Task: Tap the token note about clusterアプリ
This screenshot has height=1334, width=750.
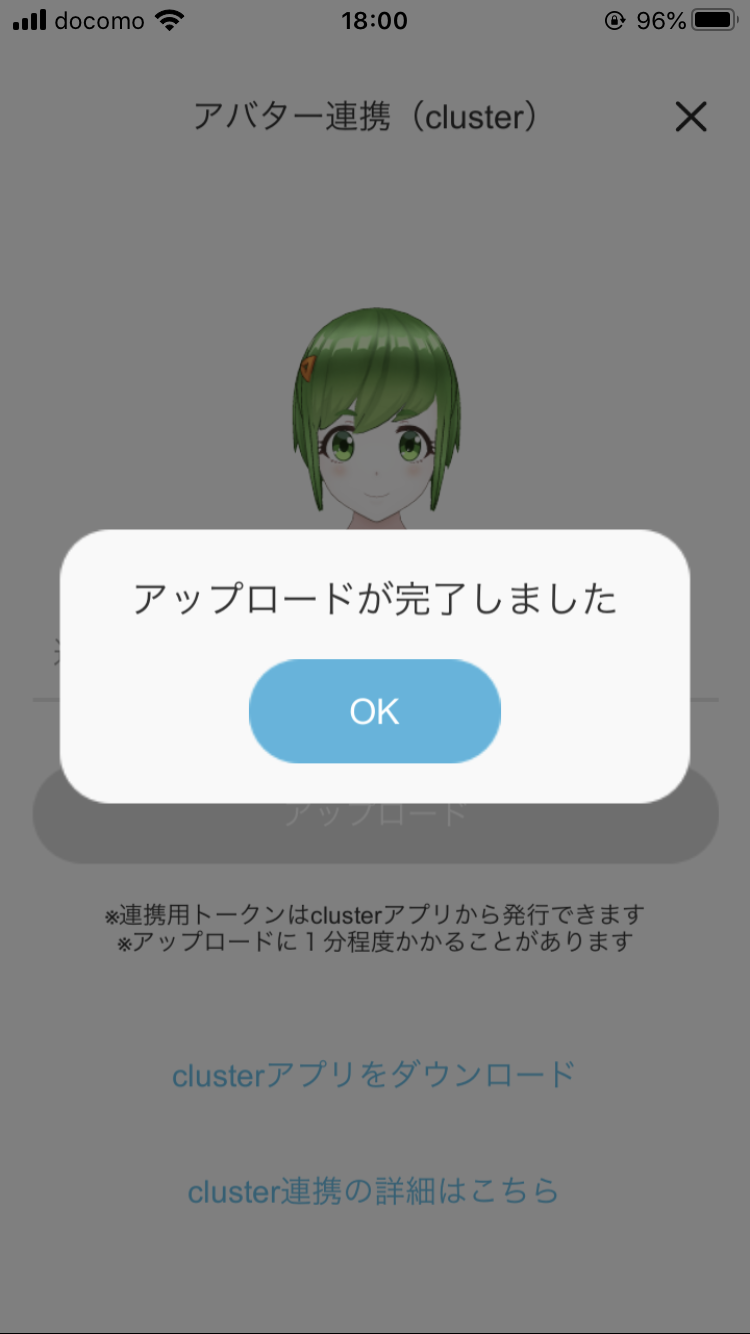Action: point(375,913)
